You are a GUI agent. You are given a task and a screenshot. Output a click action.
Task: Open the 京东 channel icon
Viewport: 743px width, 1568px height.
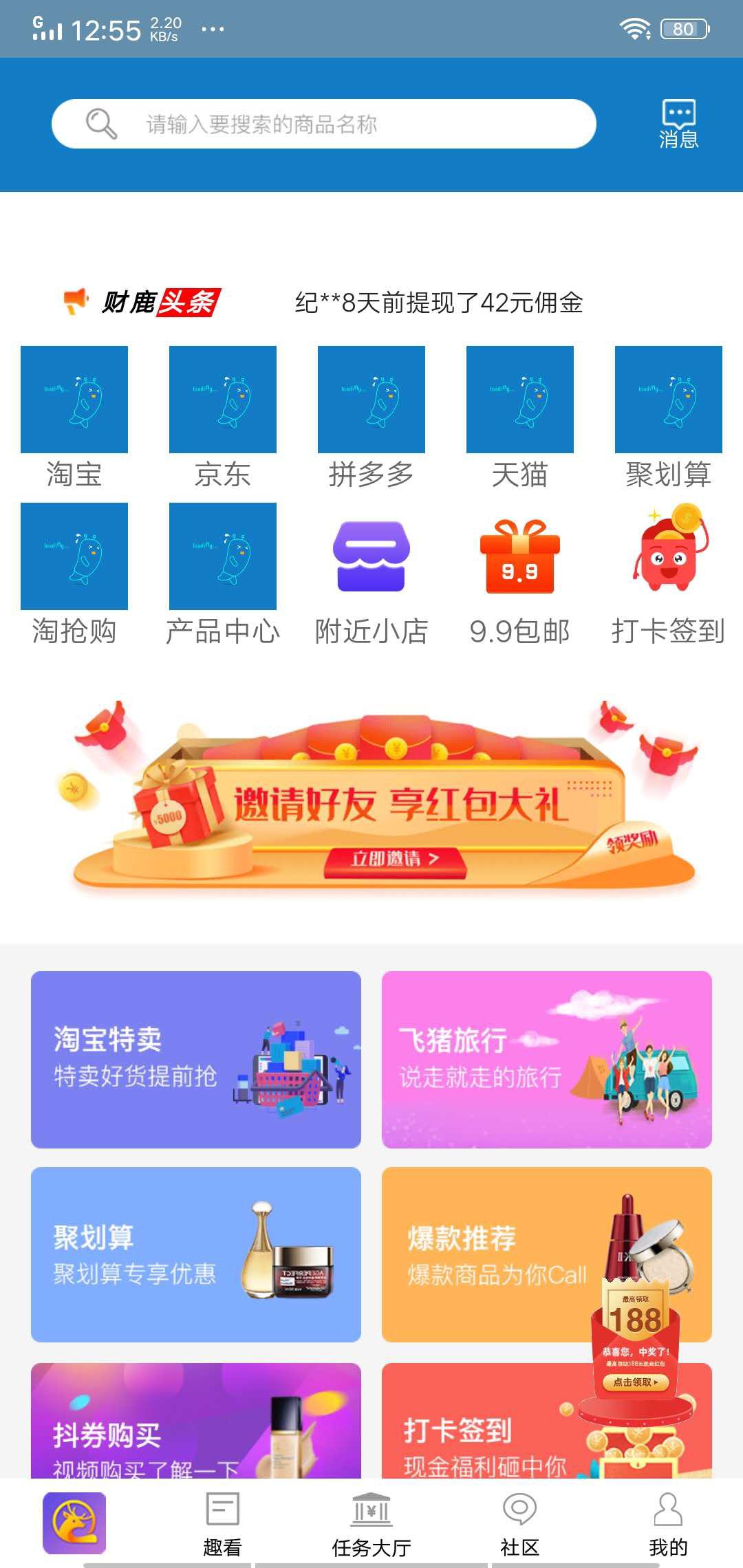point(222,399)
